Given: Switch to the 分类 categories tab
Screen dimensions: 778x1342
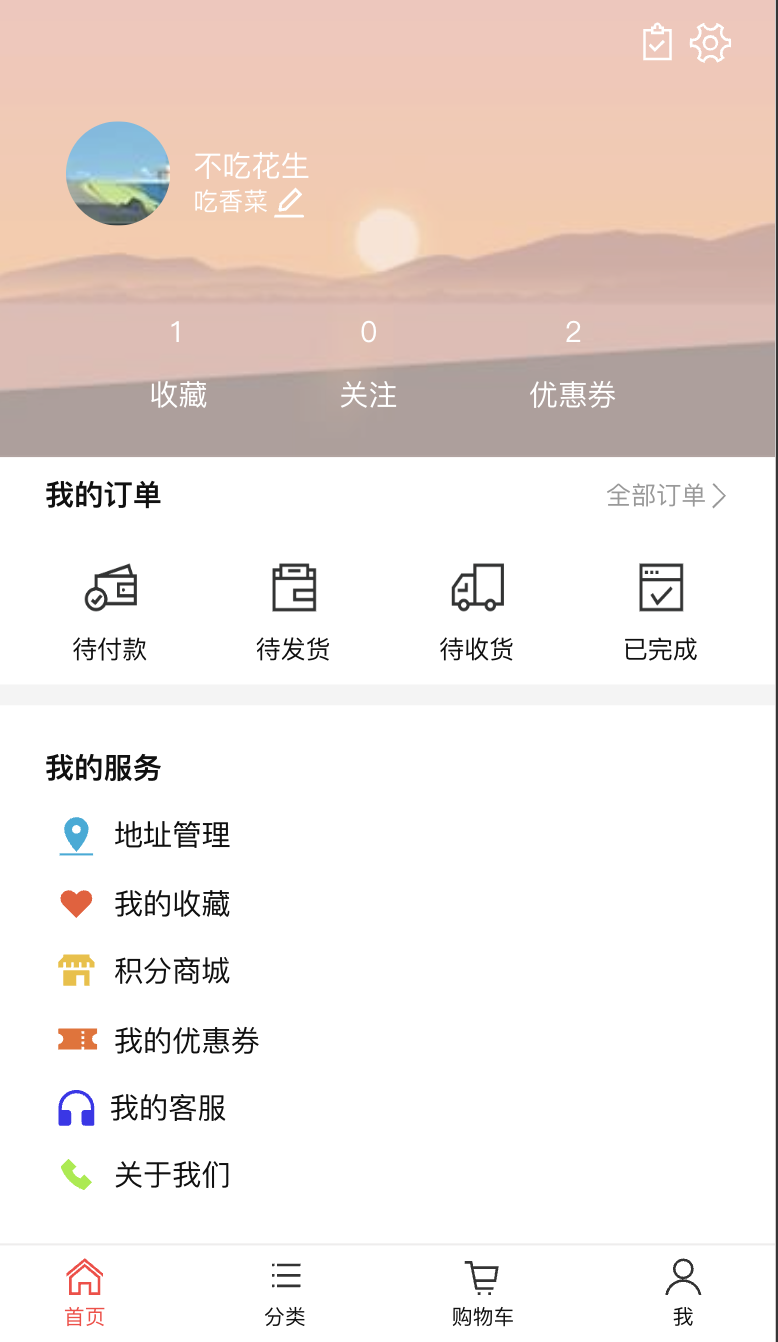Looking at the screenshot, I should point(285,1293).
